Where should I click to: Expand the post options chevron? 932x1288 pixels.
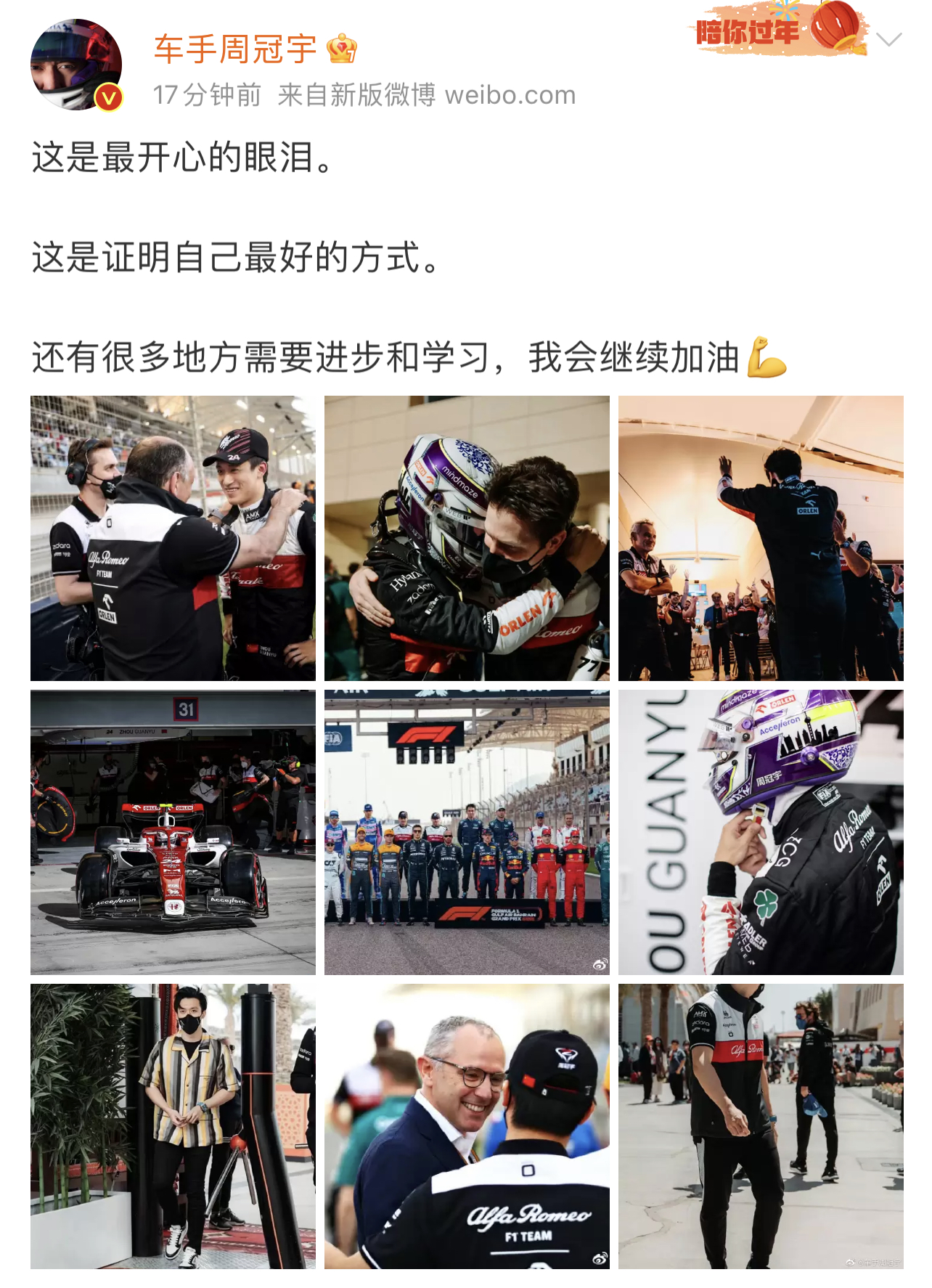click(888, 40)
